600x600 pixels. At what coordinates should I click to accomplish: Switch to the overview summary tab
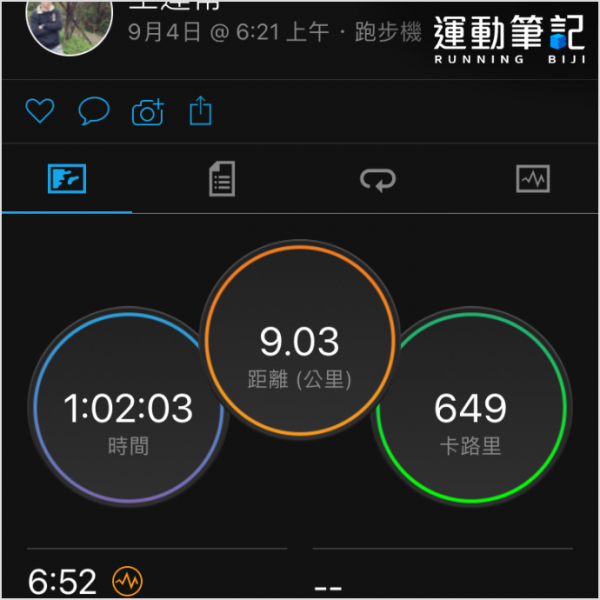pyautogui.click(x=67, y=180)
